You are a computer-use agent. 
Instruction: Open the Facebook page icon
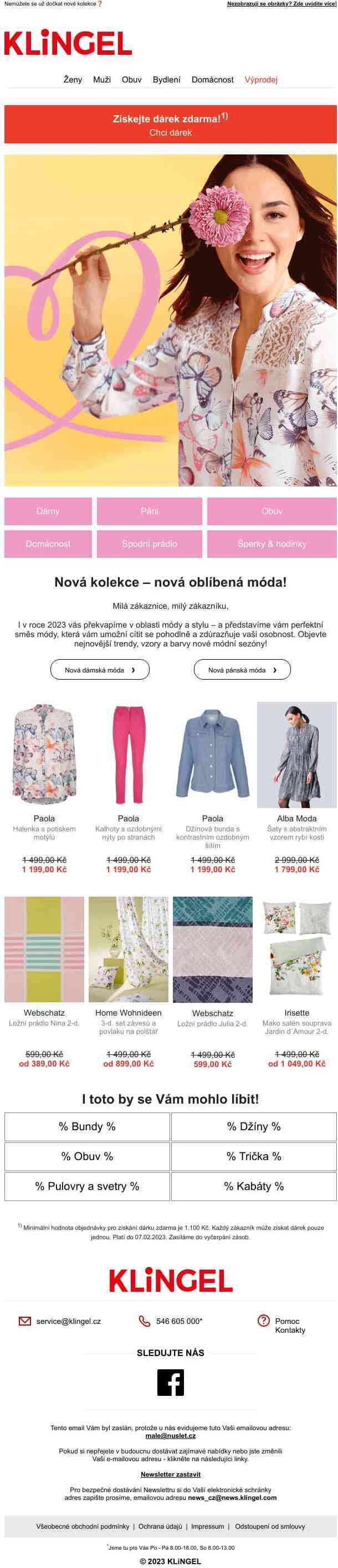click(x=171, y=1383)
